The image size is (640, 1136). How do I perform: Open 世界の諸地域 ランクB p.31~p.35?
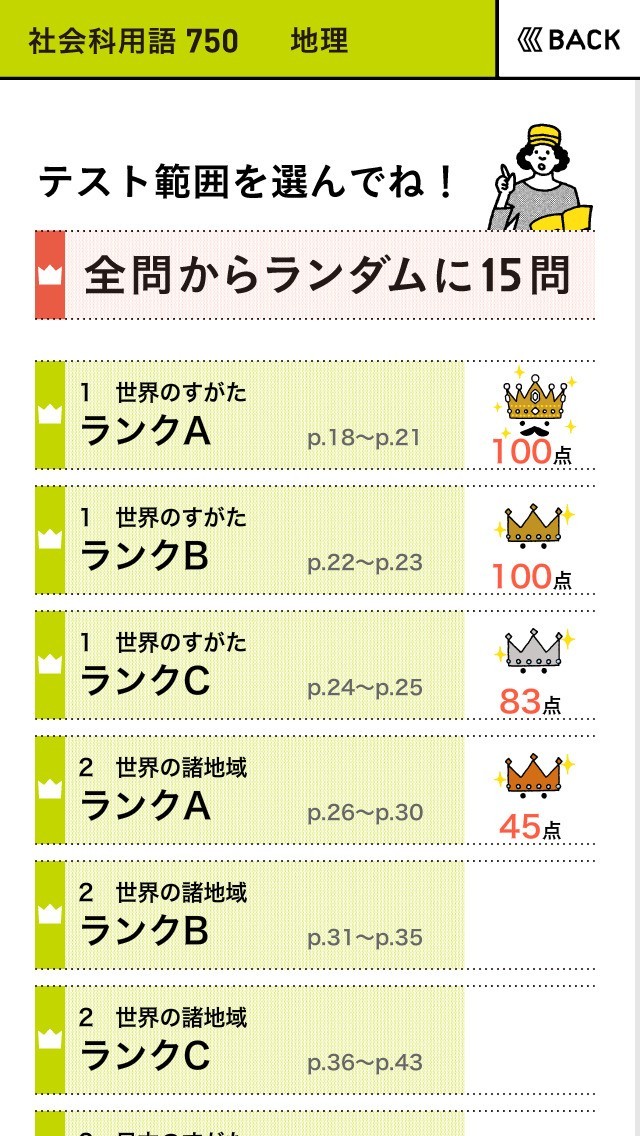pyautogui.click(x=250, y=915)
